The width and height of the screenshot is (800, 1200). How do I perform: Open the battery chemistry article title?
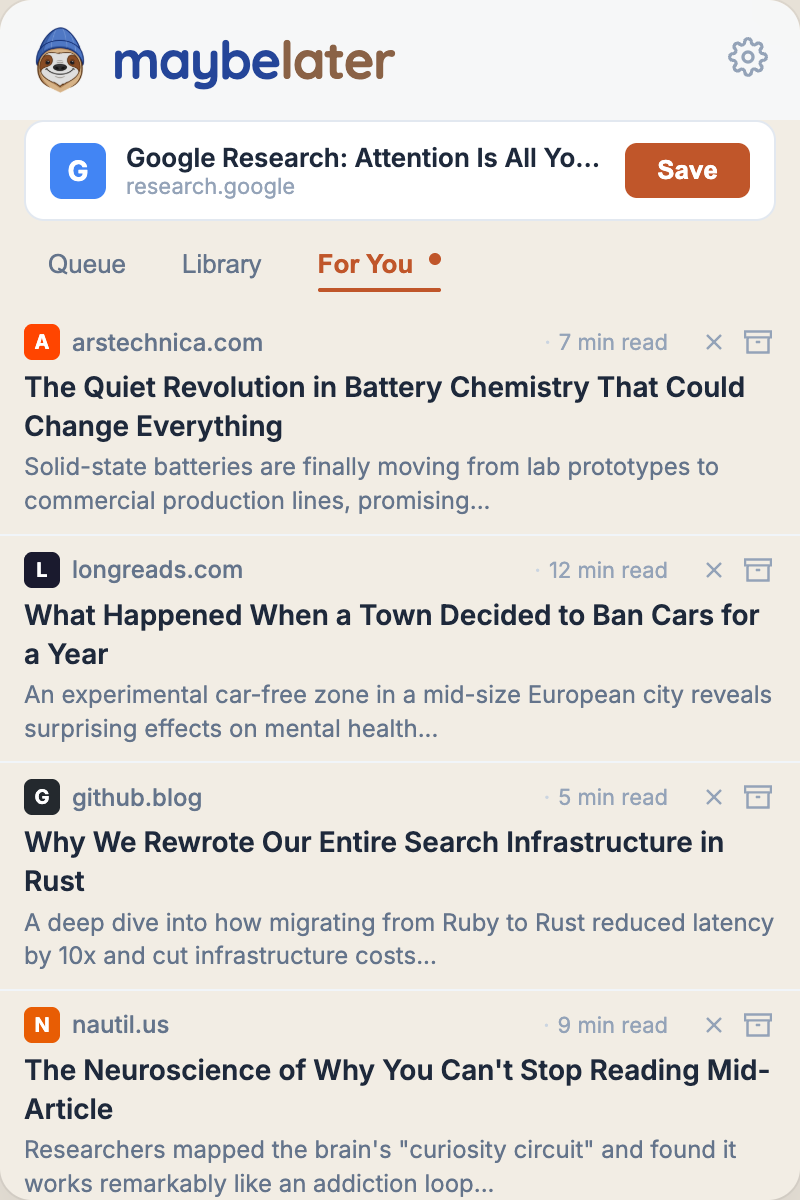tap(384, 405)
